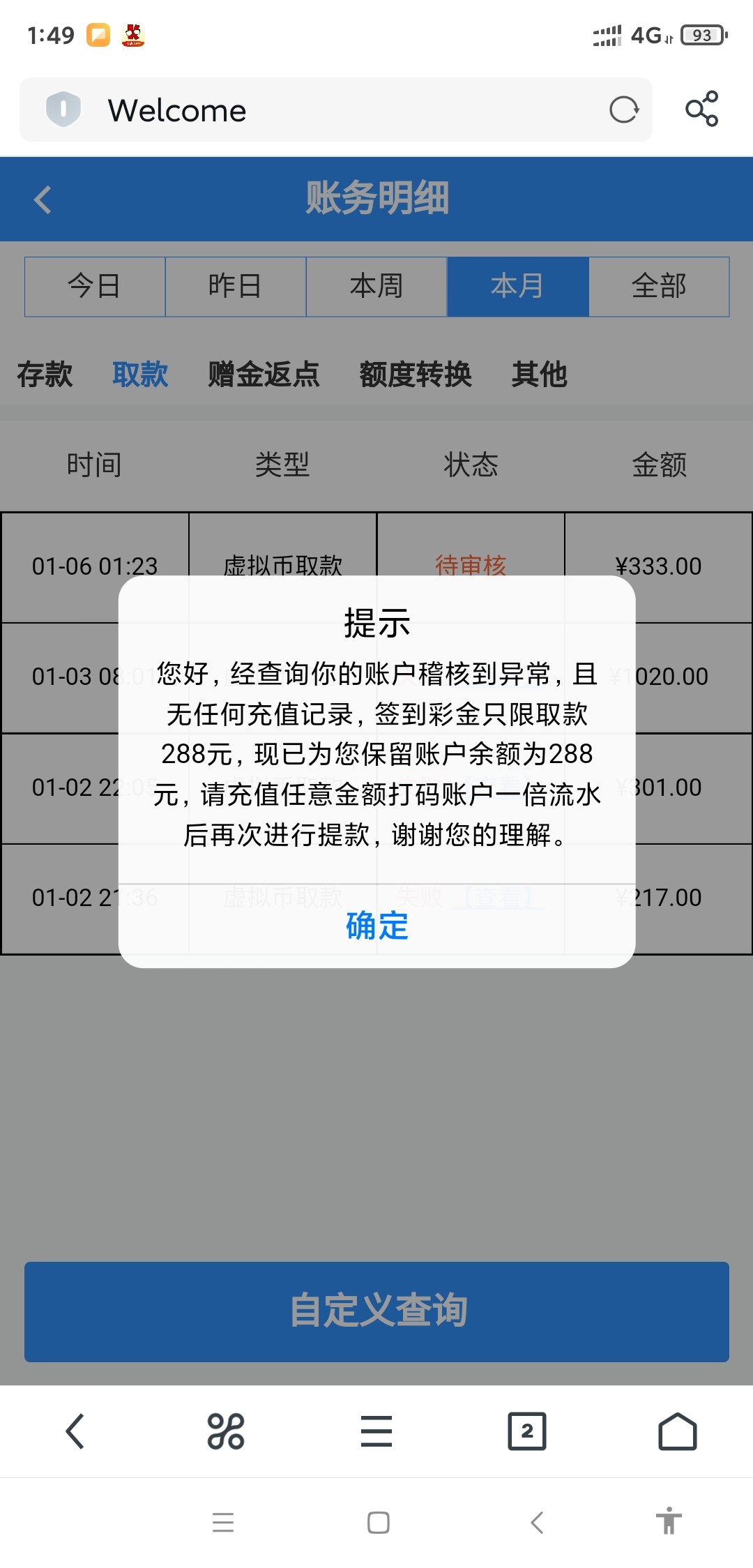Tap the shield icon inside the address bar
This screenshot has width=753, height=1568.
(63, 110)
